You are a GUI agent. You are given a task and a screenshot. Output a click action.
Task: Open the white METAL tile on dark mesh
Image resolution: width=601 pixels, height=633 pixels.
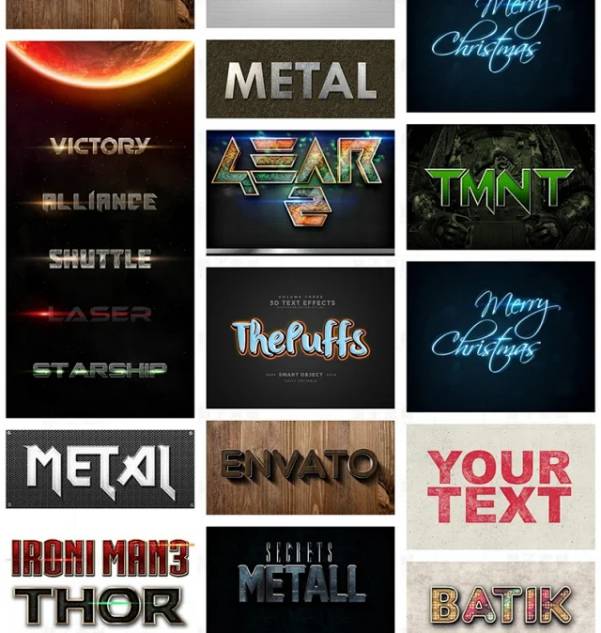tap(100, 469)
